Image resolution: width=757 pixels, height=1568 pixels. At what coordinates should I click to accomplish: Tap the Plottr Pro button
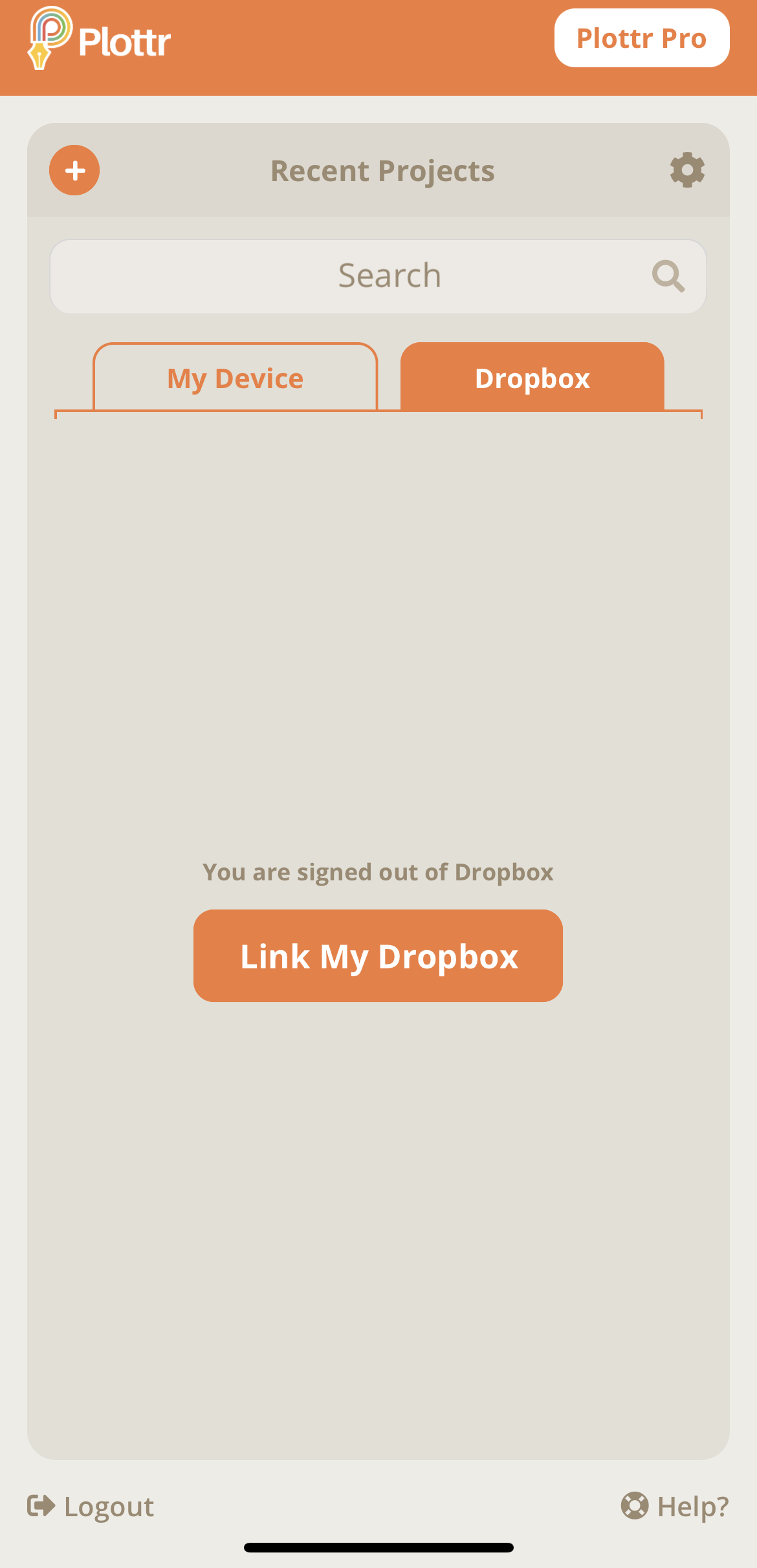(641, 38)
